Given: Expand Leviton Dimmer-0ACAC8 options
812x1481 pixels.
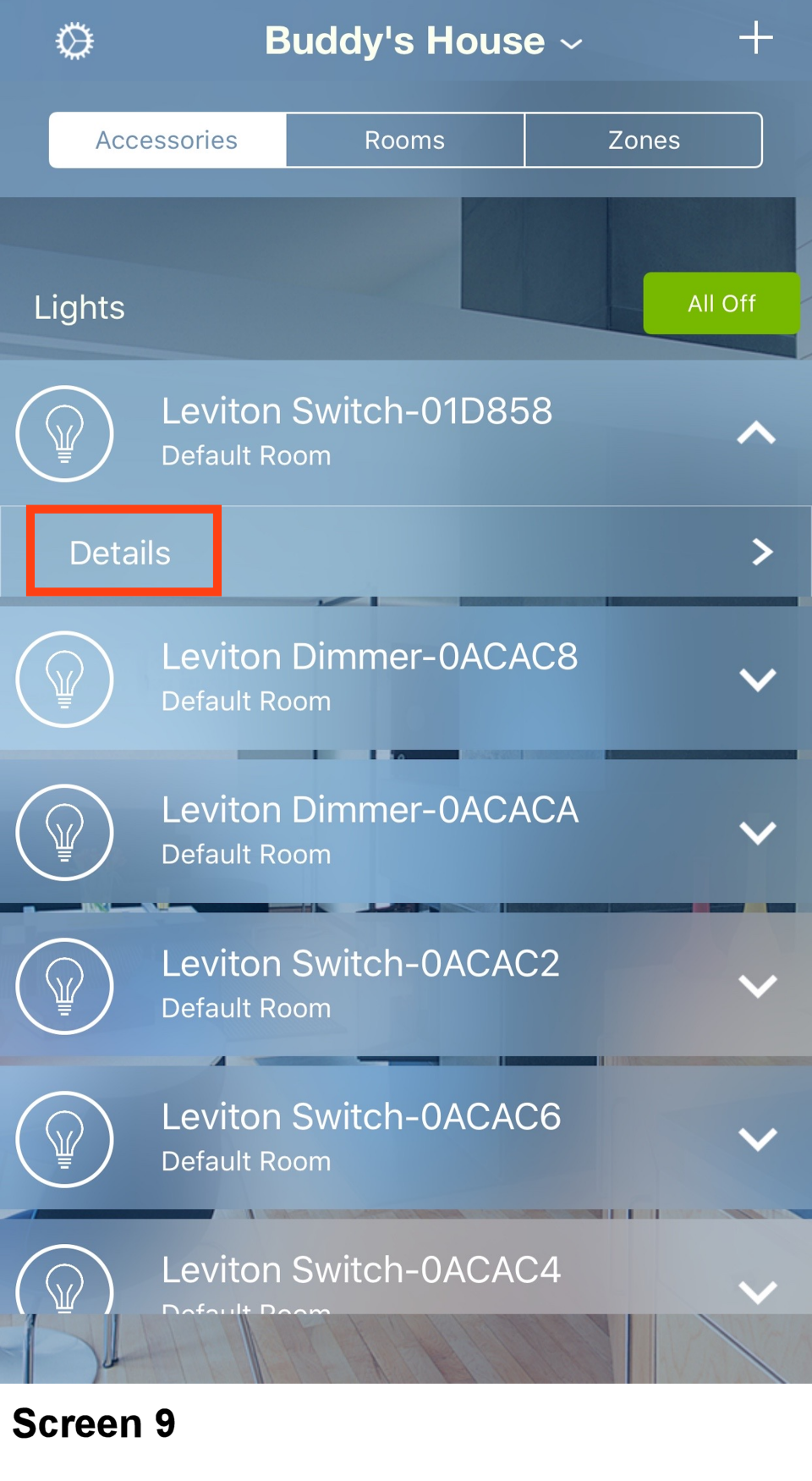Looking at the screenshot, I should click(757, 680).
